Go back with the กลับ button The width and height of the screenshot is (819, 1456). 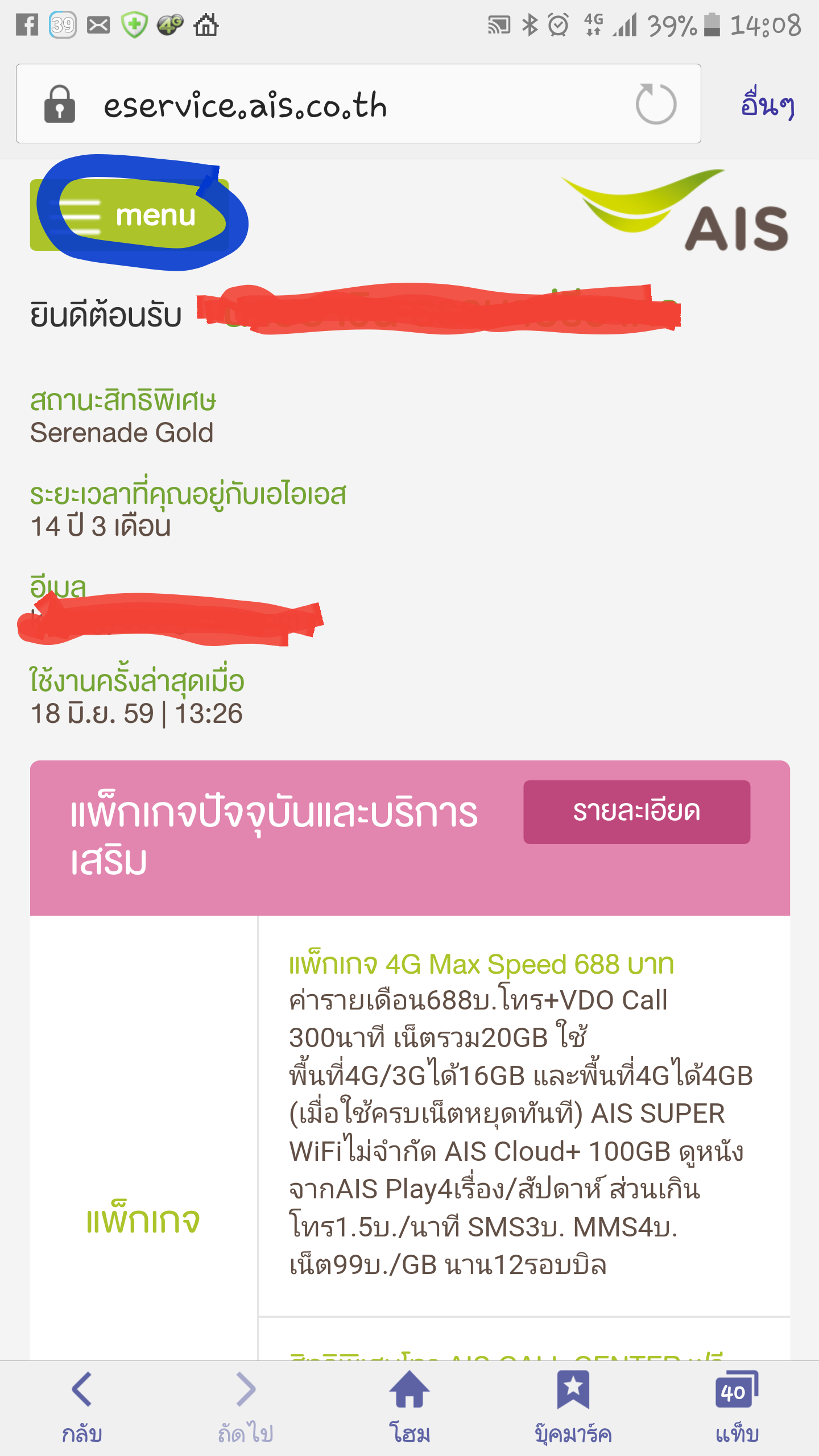pyautogui.click(x=82, y=1408)
